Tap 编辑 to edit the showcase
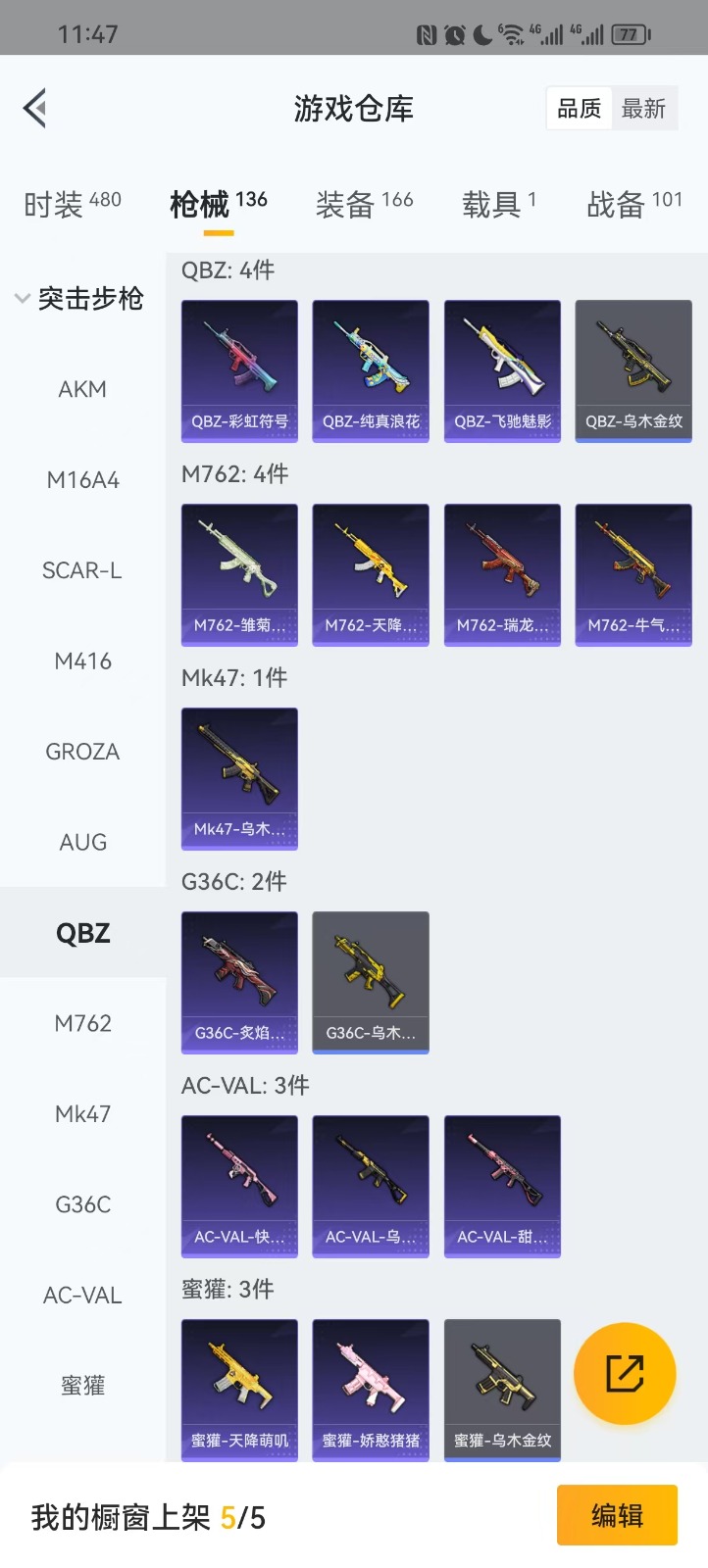708x1568 pixels. 617,1515
